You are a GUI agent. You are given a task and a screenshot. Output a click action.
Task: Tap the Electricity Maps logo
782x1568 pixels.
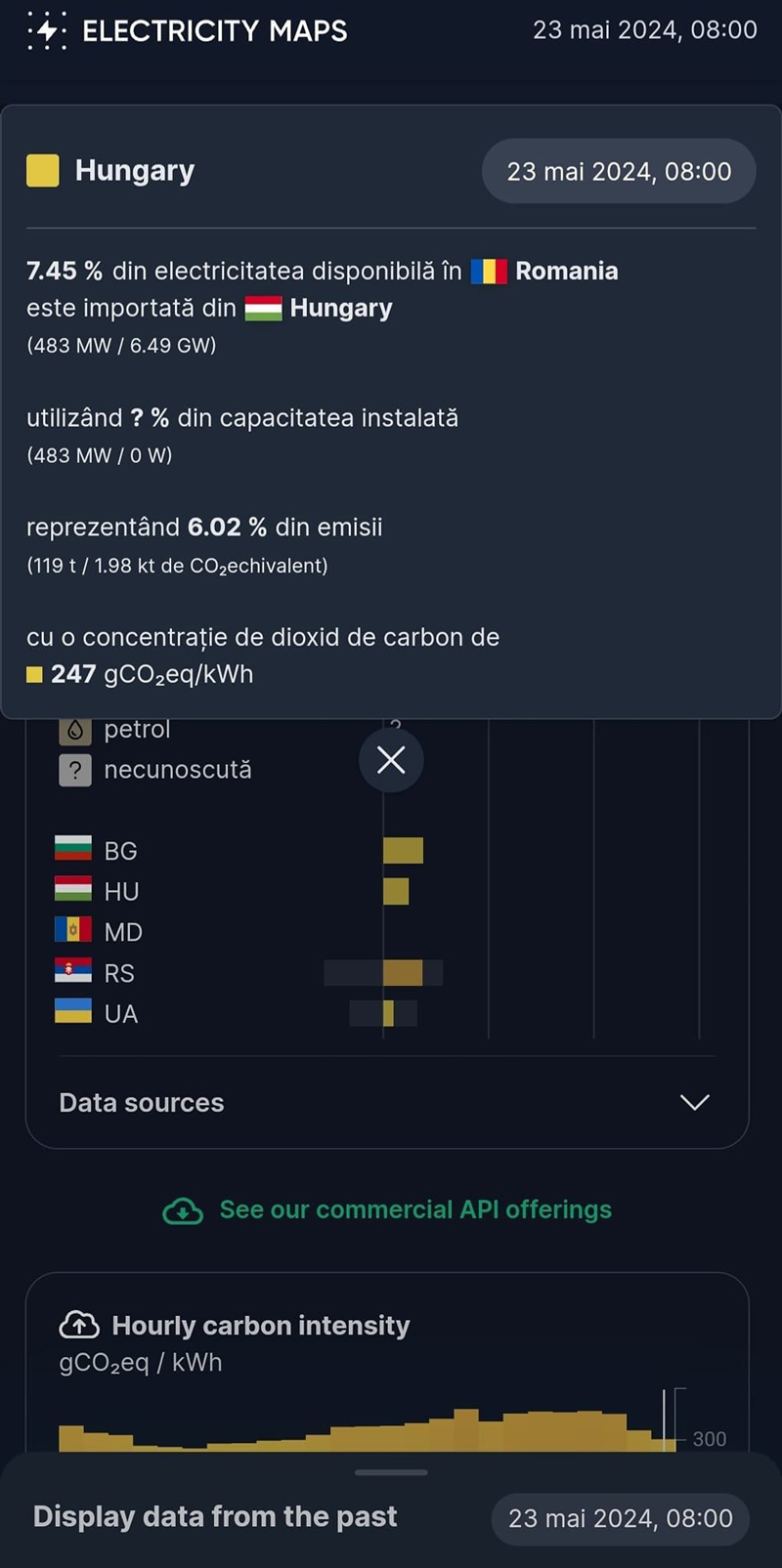pyautogui.click(x=188, y=31)
